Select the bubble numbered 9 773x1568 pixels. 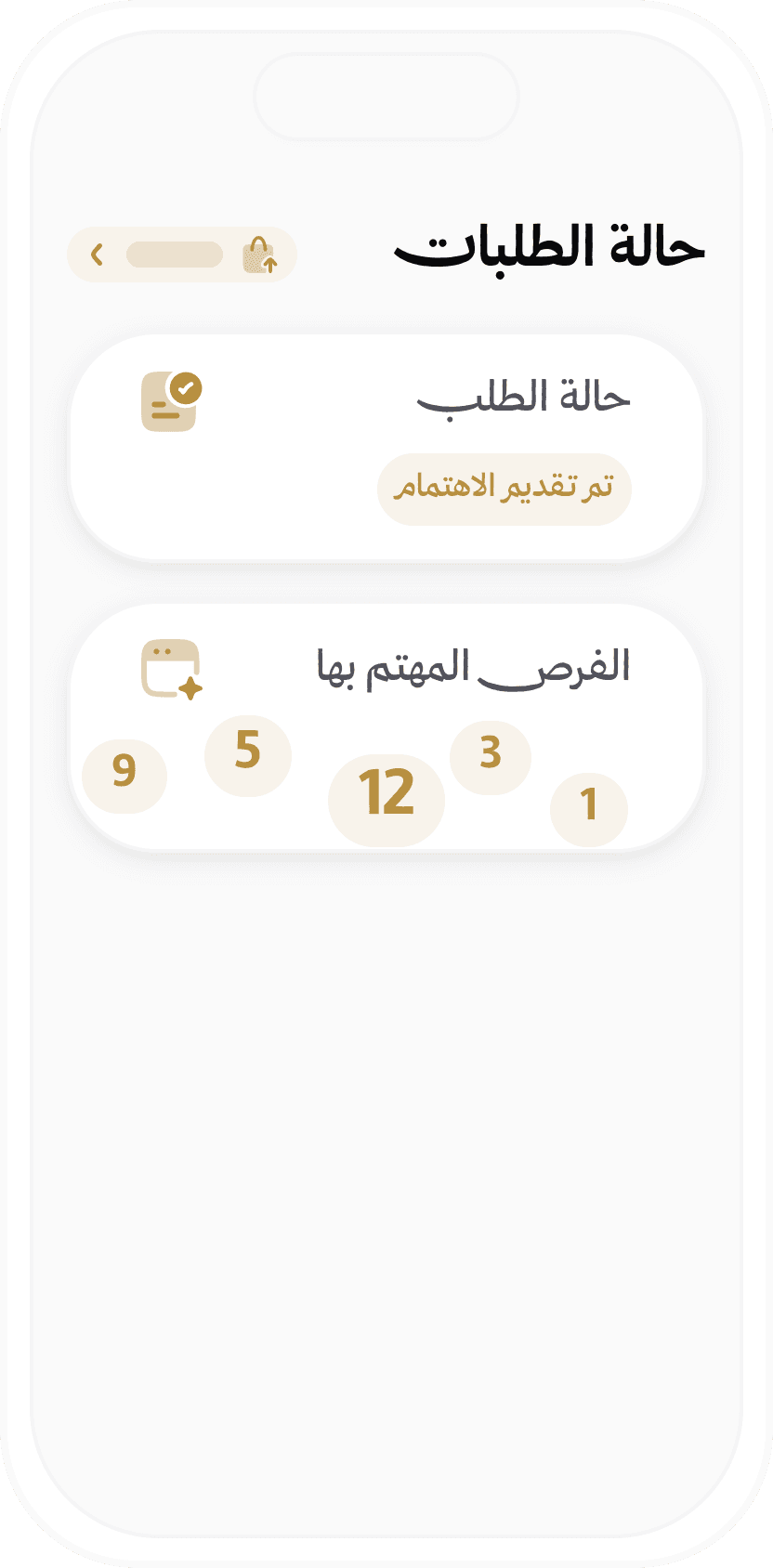pyautogui.click(x=124, y=776)
